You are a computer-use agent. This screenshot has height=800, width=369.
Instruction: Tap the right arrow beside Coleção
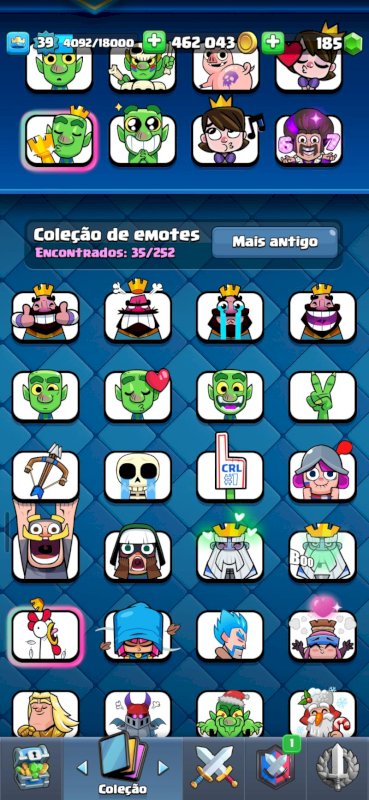pos(163,767)
